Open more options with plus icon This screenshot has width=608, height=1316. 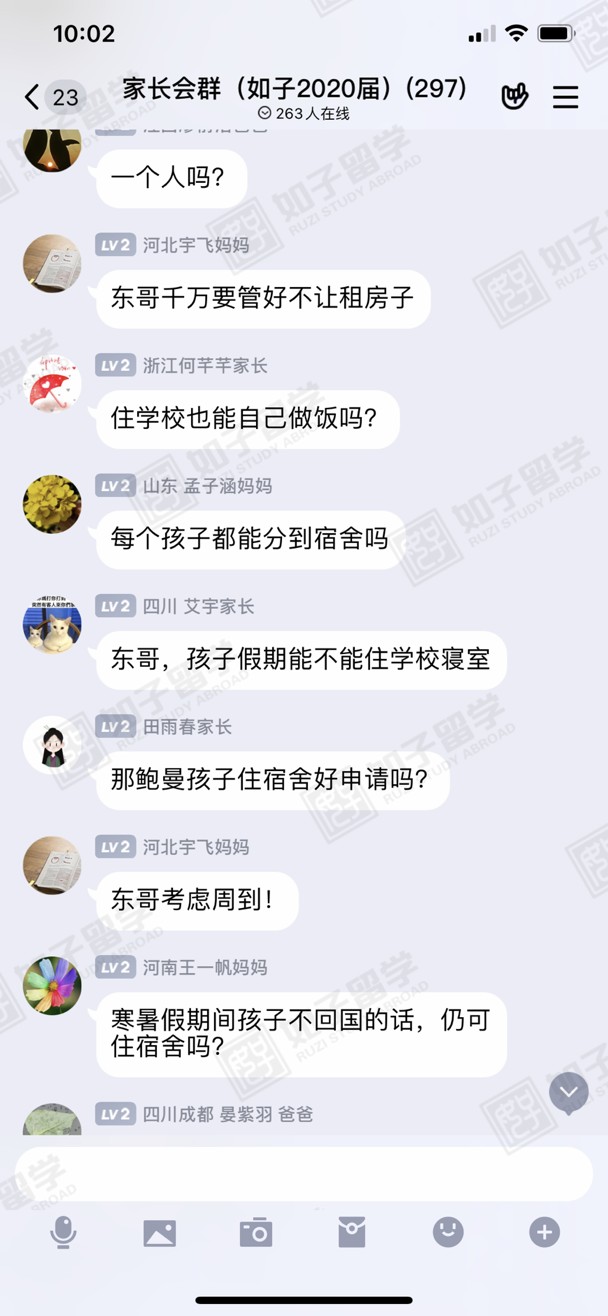point(544,1232)
